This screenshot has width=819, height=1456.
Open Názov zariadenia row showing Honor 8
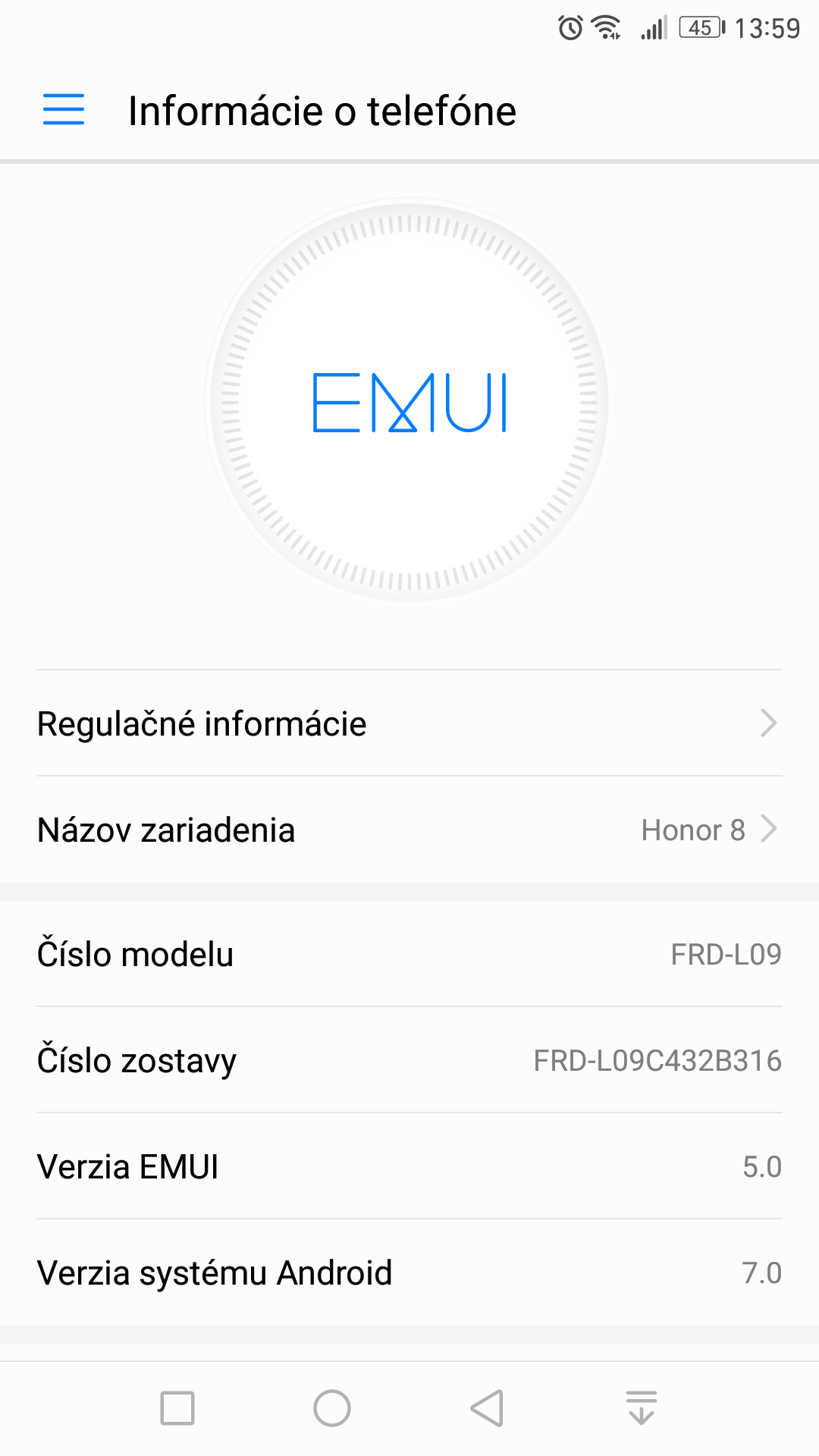[409, 829]
